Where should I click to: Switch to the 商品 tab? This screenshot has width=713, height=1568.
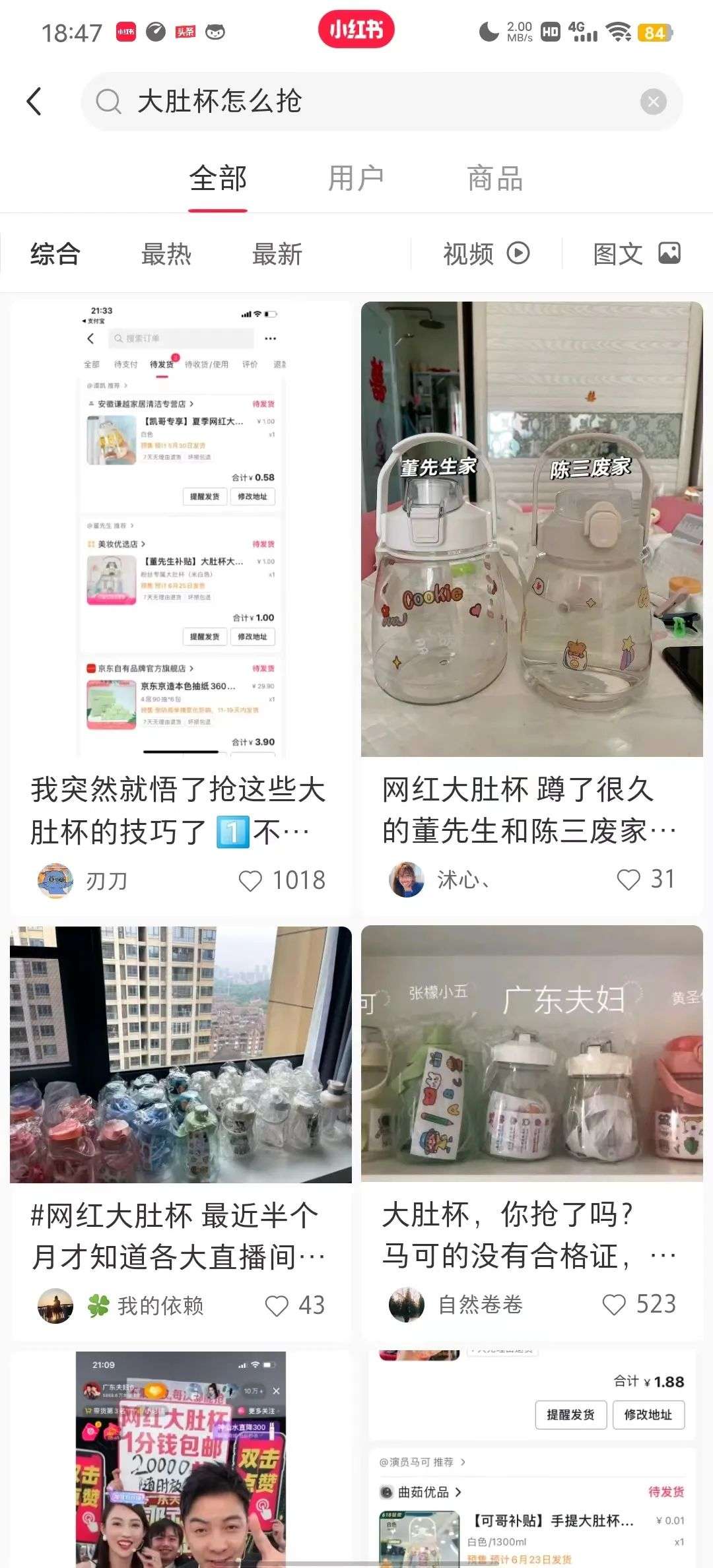(x=494, y=179)
